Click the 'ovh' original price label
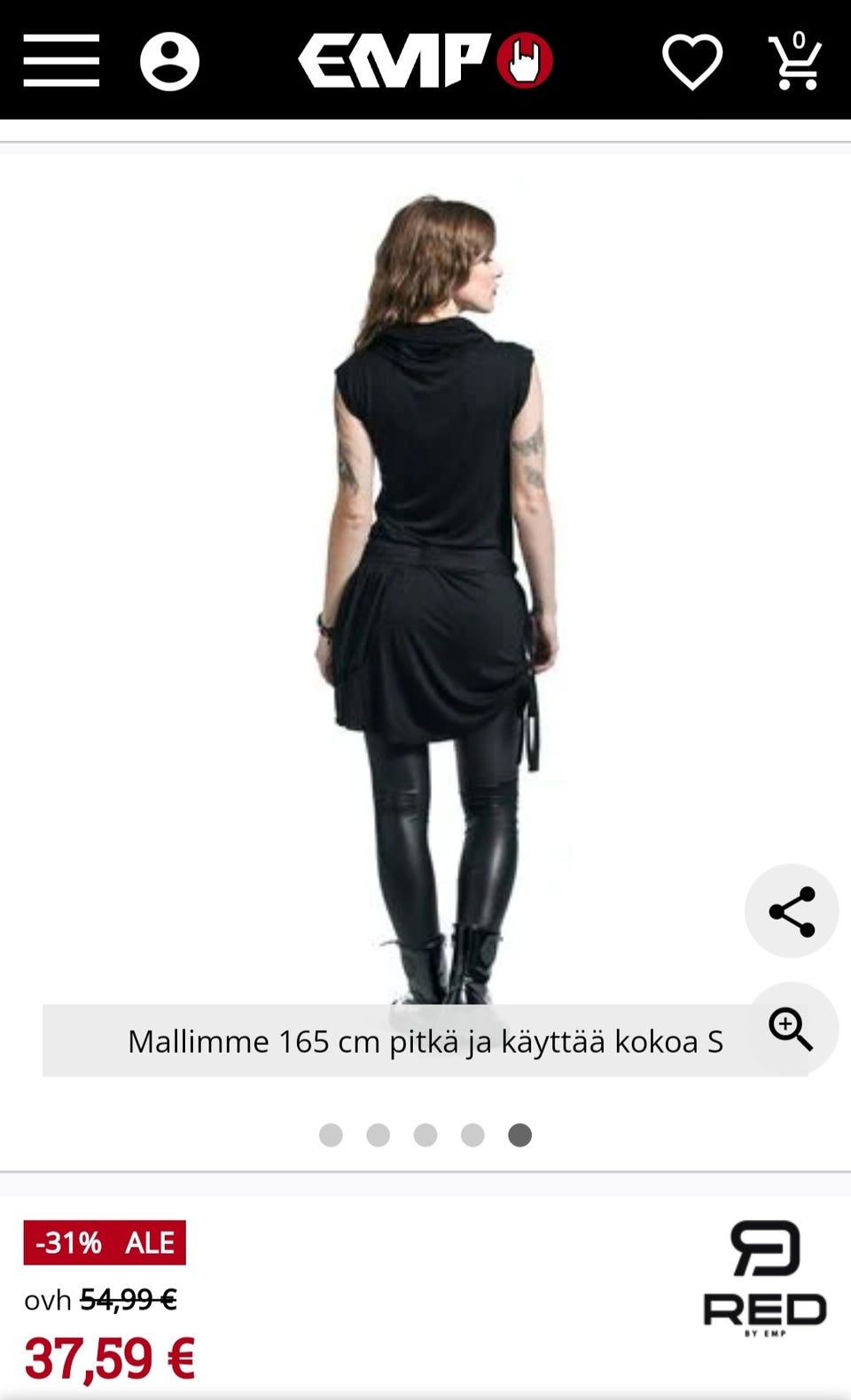Screen dimensions: 851x1400 (50, 1298)
